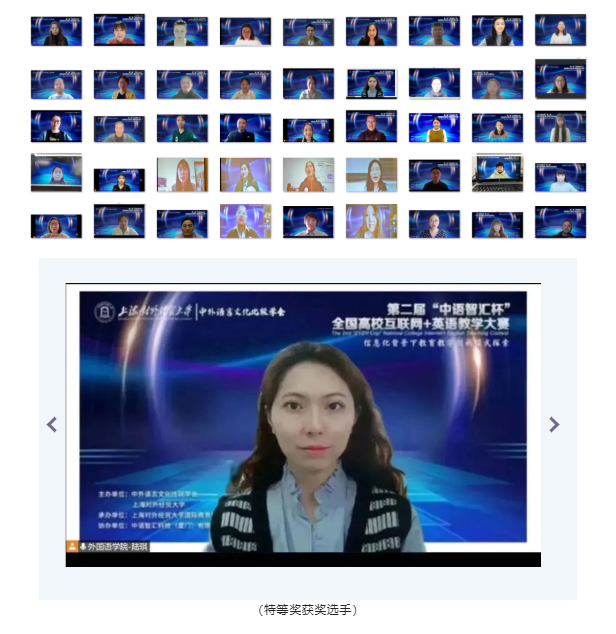The image size is (616, 634).
Task: Advance to the next carousel slide
Action: pos(554,425)
